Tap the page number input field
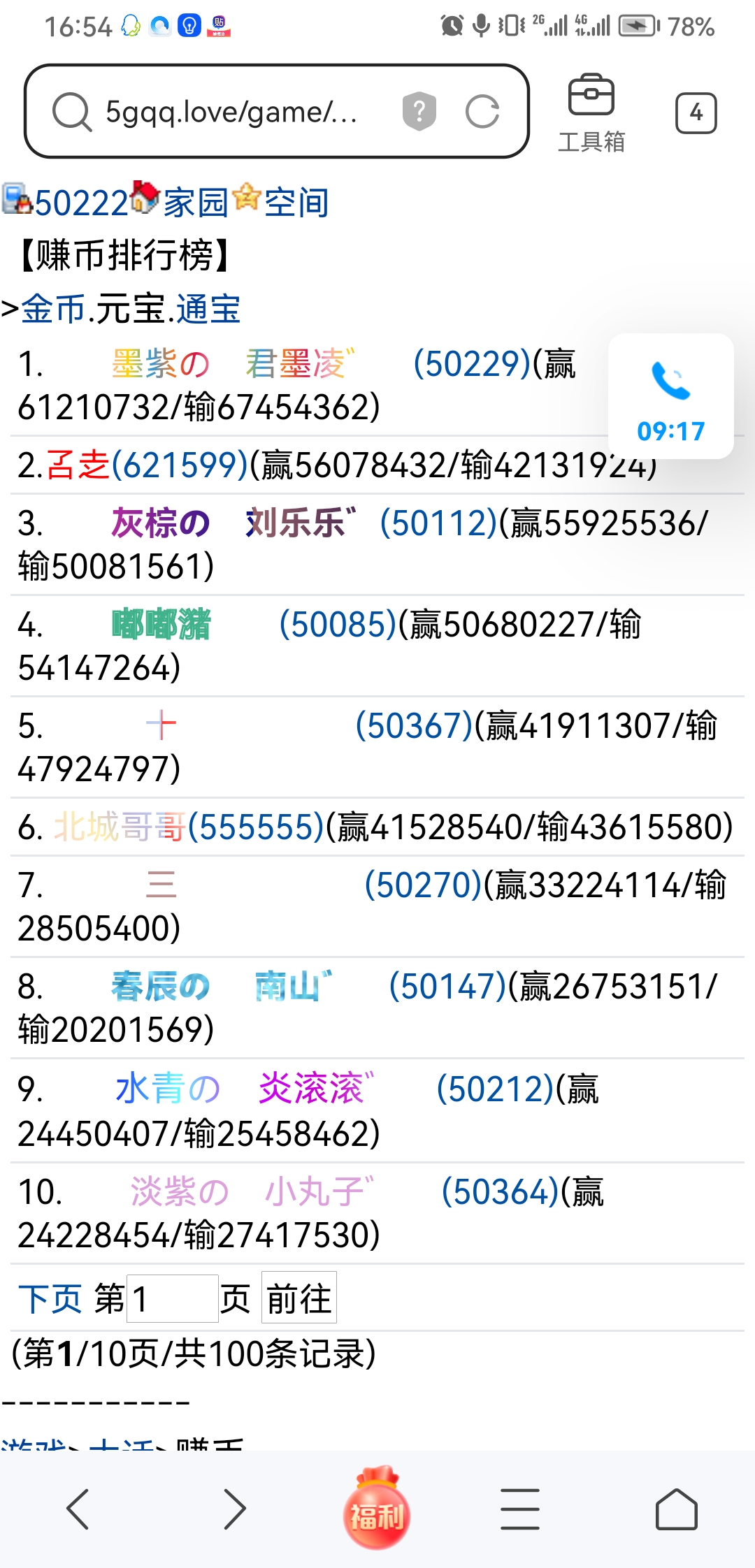The width and height of the screenshot is (755, 1568). 173,1299
